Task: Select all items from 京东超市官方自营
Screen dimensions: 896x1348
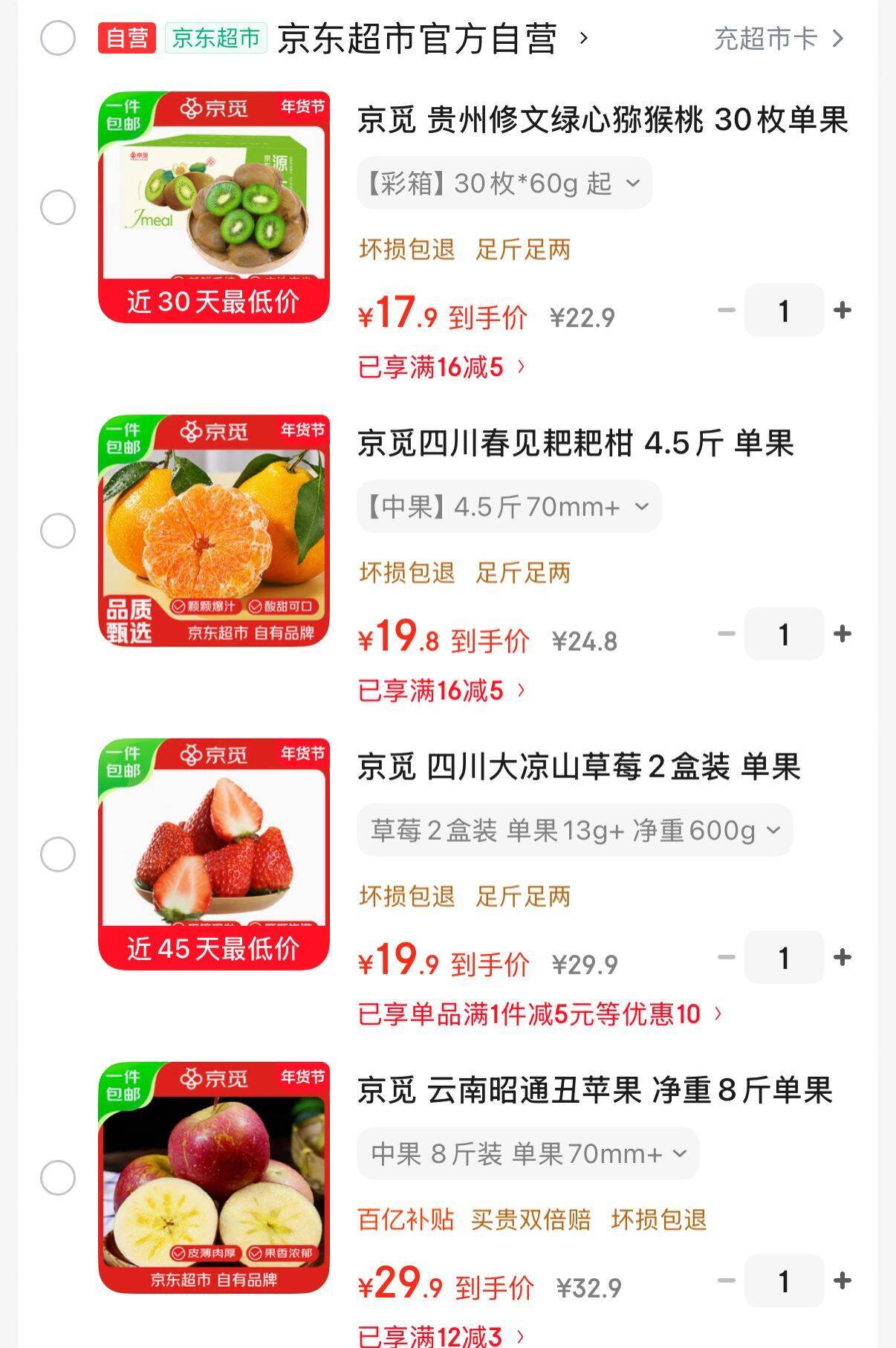Action: pyautogui.click(x=58, y=38)
